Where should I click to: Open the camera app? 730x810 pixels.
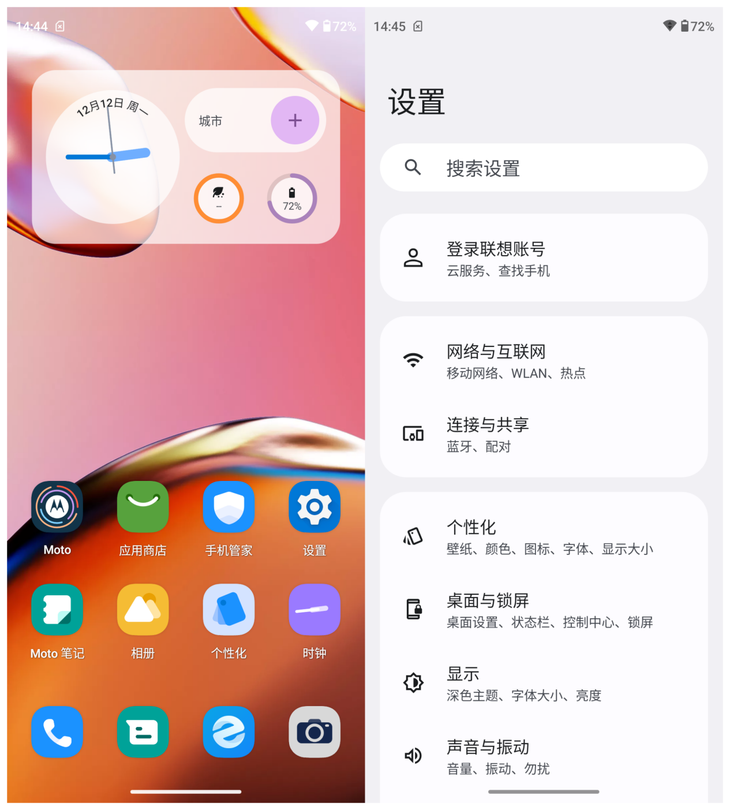click(x=314, y=732)
